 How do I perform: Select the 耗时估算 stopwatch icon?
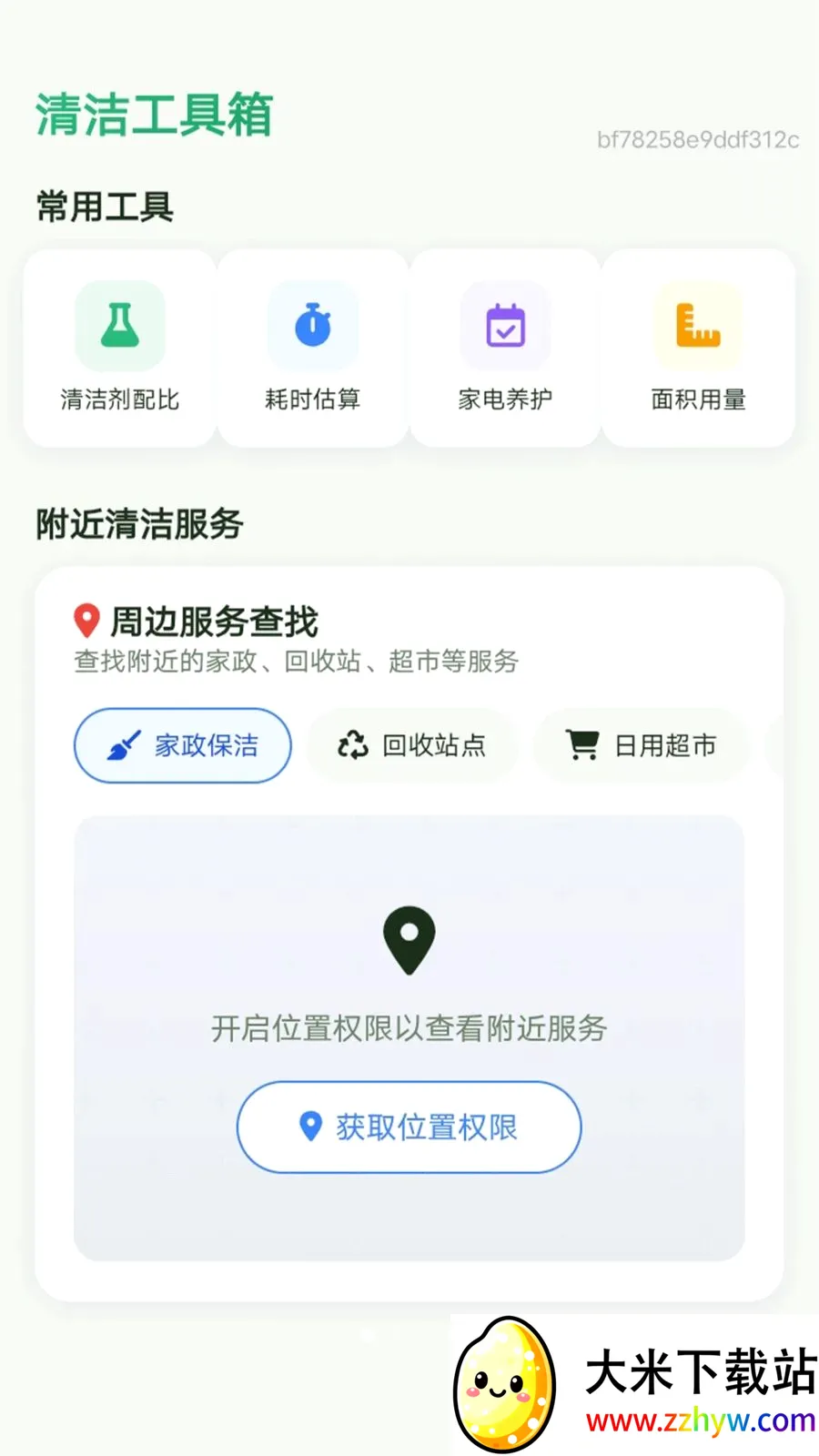[x=312, y=326]
